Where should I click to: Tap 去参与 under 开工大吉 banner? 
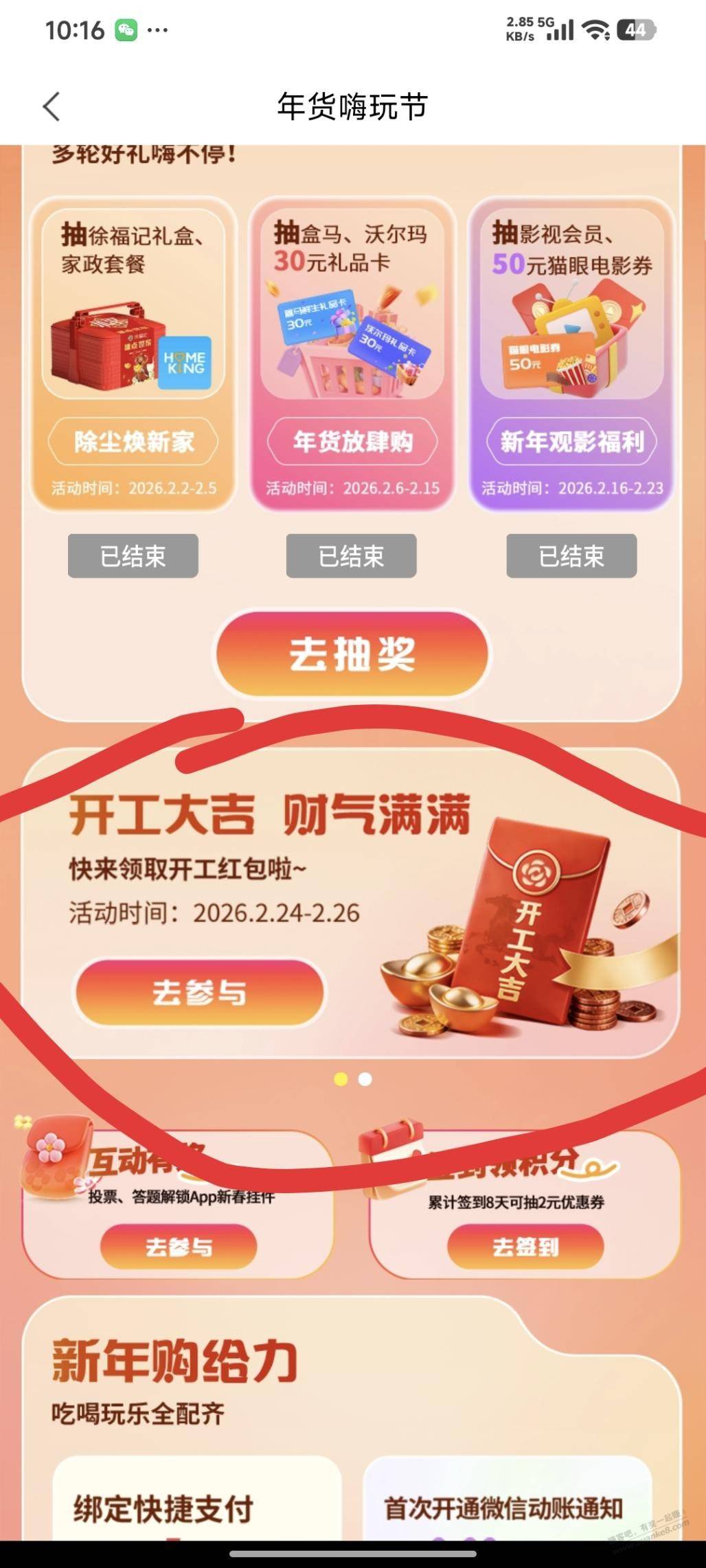[x=198, y=992]
